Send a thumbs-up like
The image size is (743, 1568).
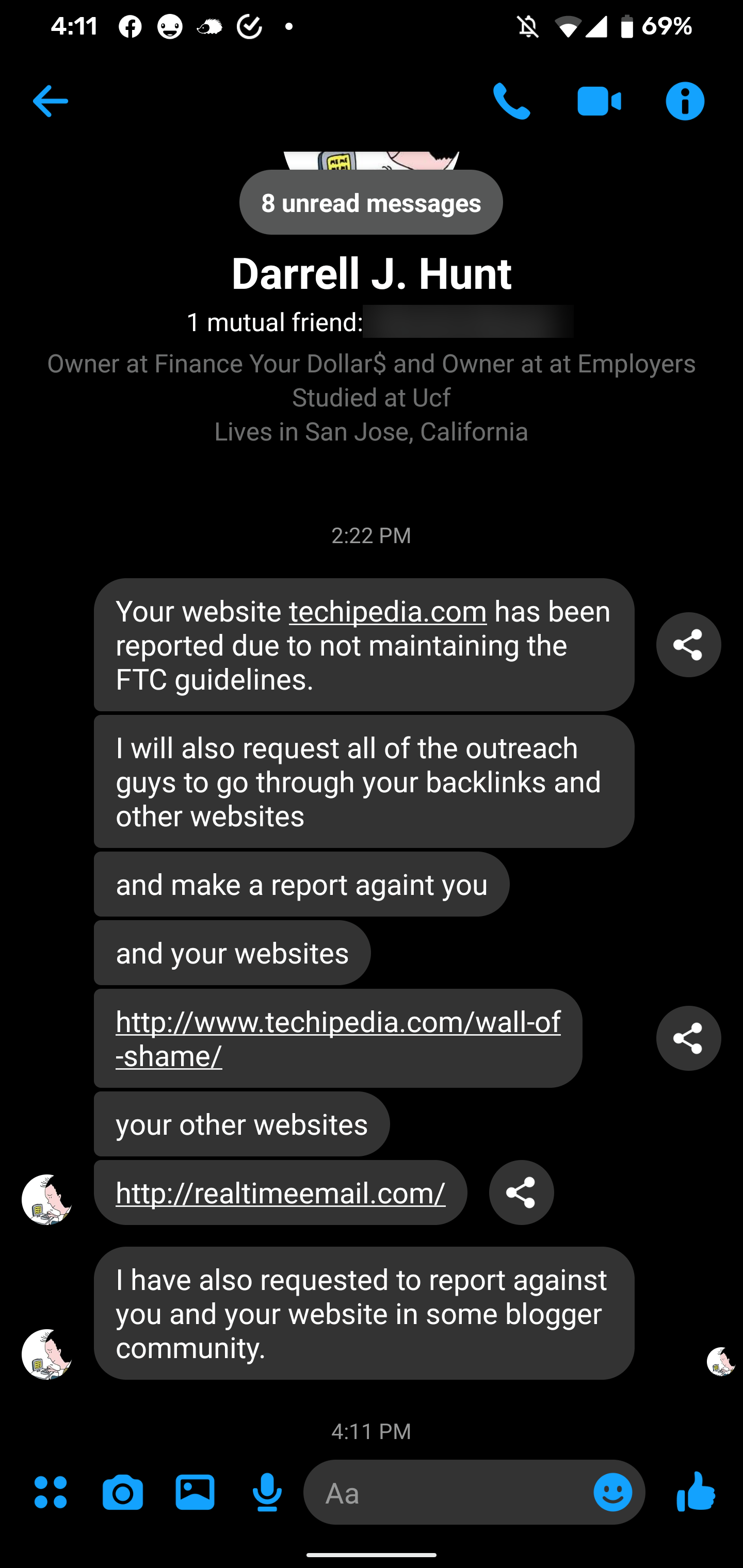click(696, 1493)
